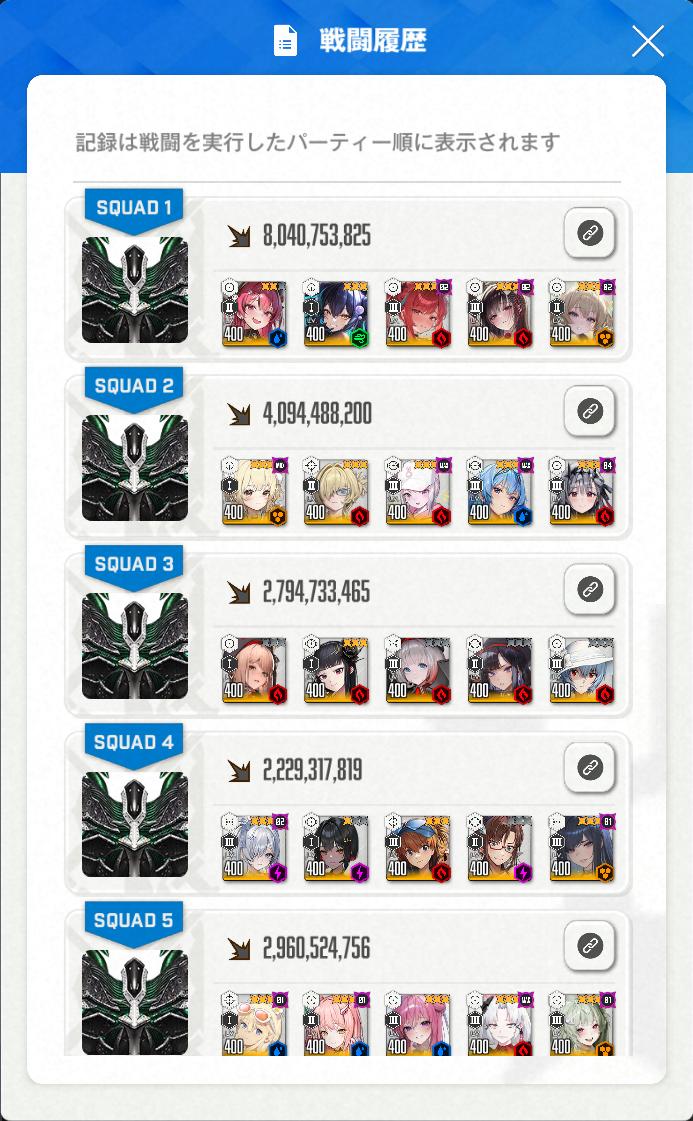Tap the link button for Squad 3
The image size is (693, 1121).
coord(589,589)
